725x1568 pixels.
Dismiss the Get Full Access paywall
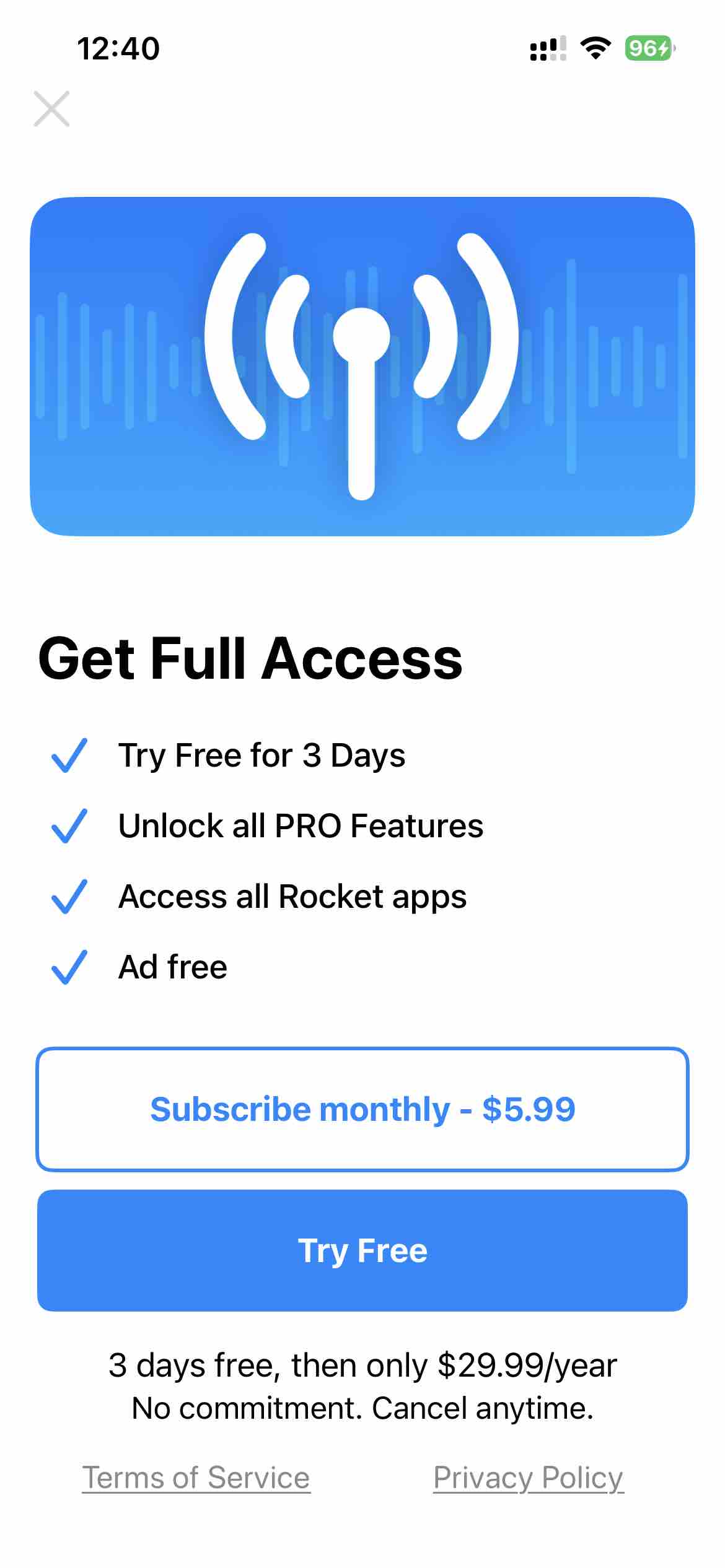coord(51,109)
